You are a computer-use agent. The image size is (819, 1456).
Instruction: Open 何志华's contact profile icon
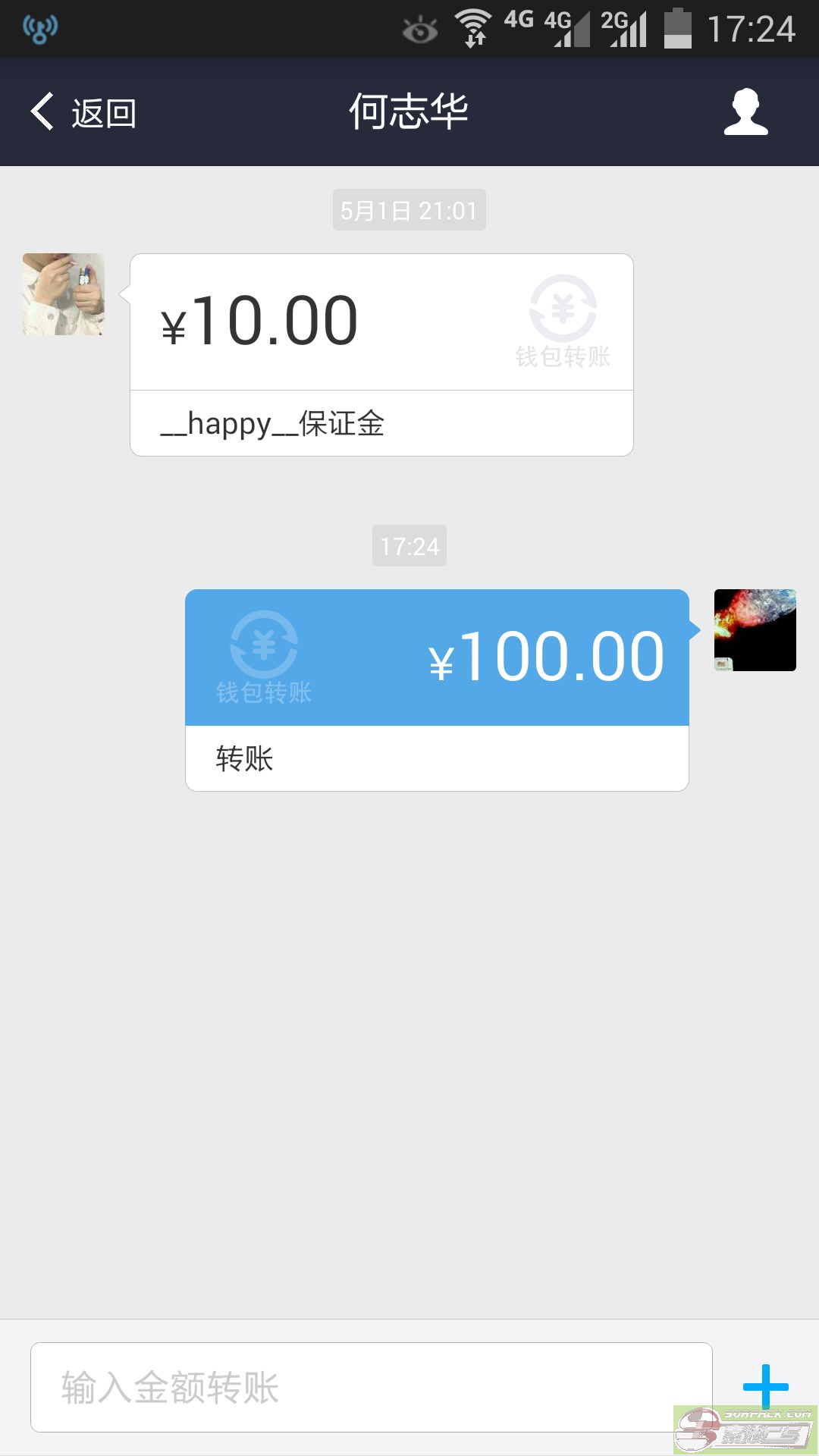[745, 112]
